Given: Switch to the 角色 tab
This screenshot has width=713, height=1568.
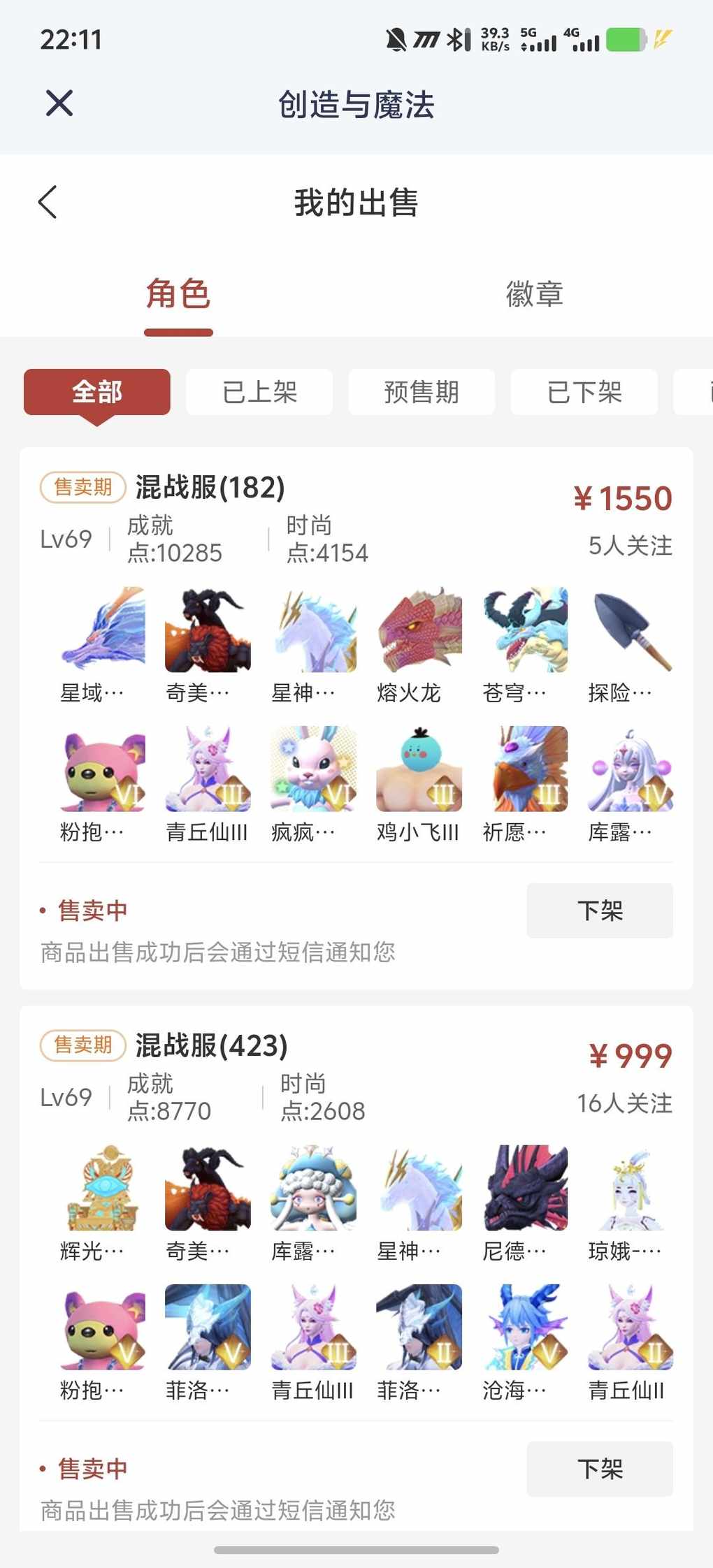Looking at the screenshot, I should (x=178, y=294).
